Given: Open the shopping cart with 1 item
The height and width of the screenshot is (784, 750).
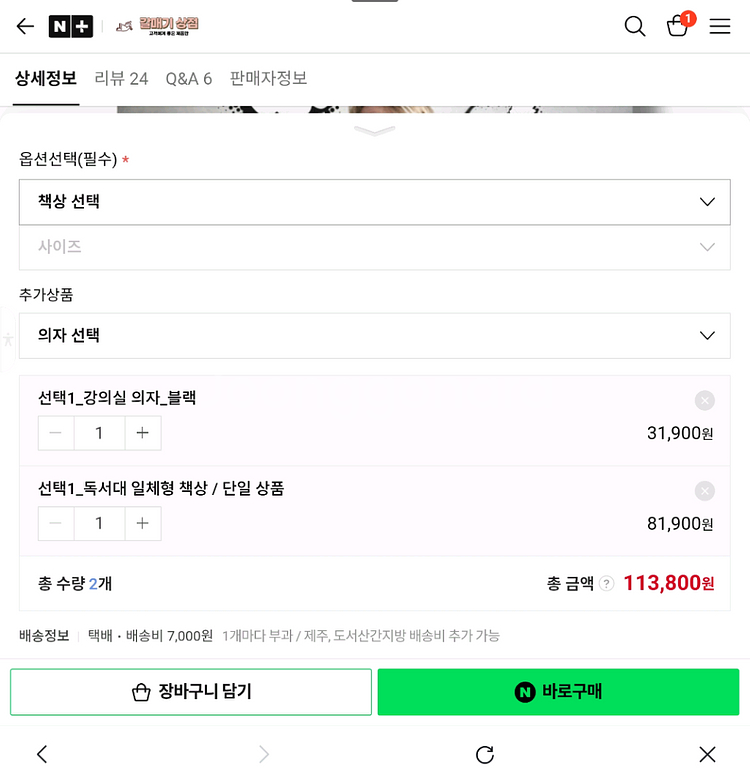Looking at the screenshot, I should tap(678, 28).
